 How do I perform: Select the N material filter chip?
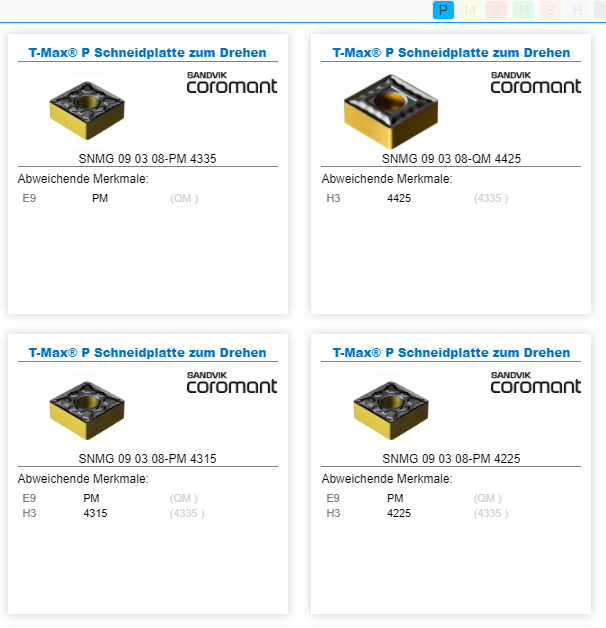coord(523,10)
